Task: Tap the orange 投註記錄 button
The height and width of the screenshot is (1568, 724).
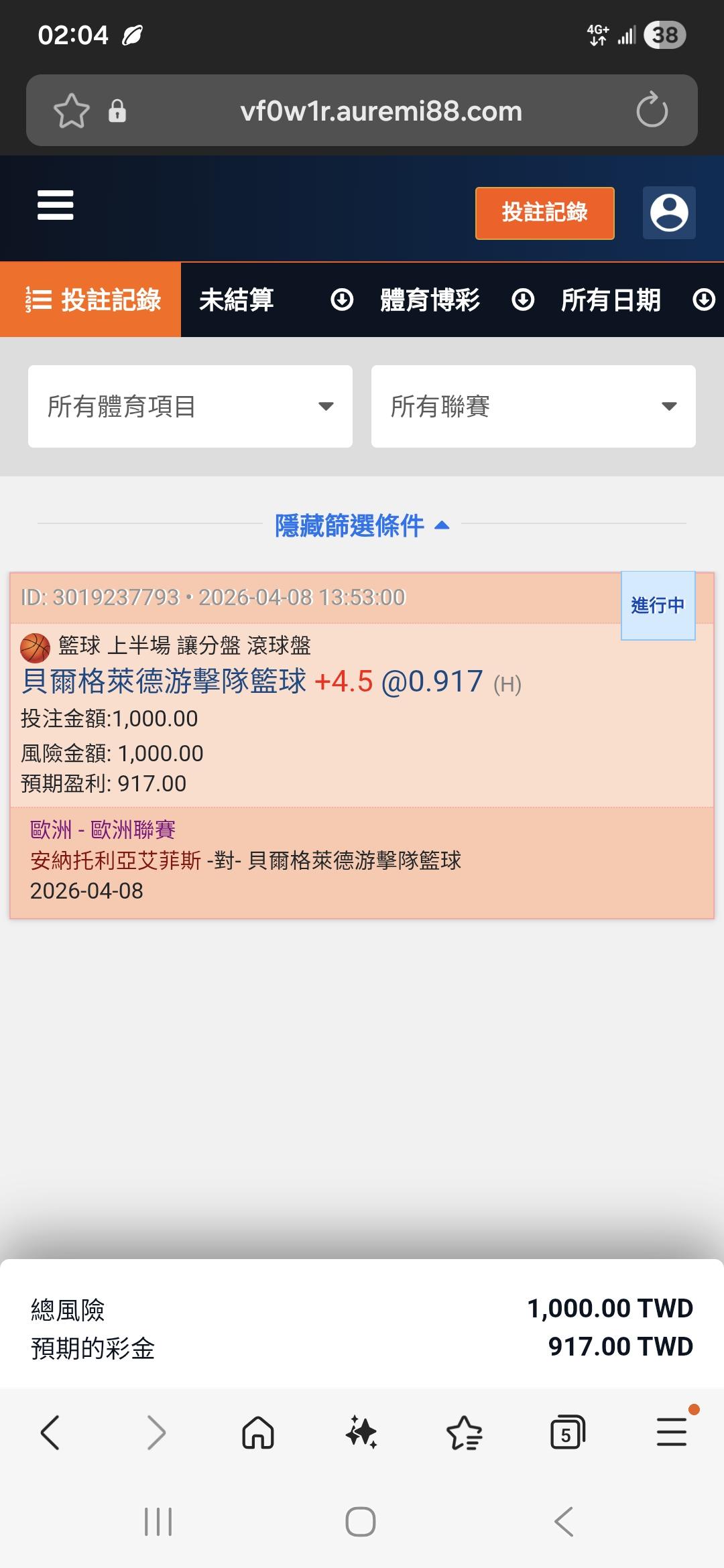Action: (544, 213)
